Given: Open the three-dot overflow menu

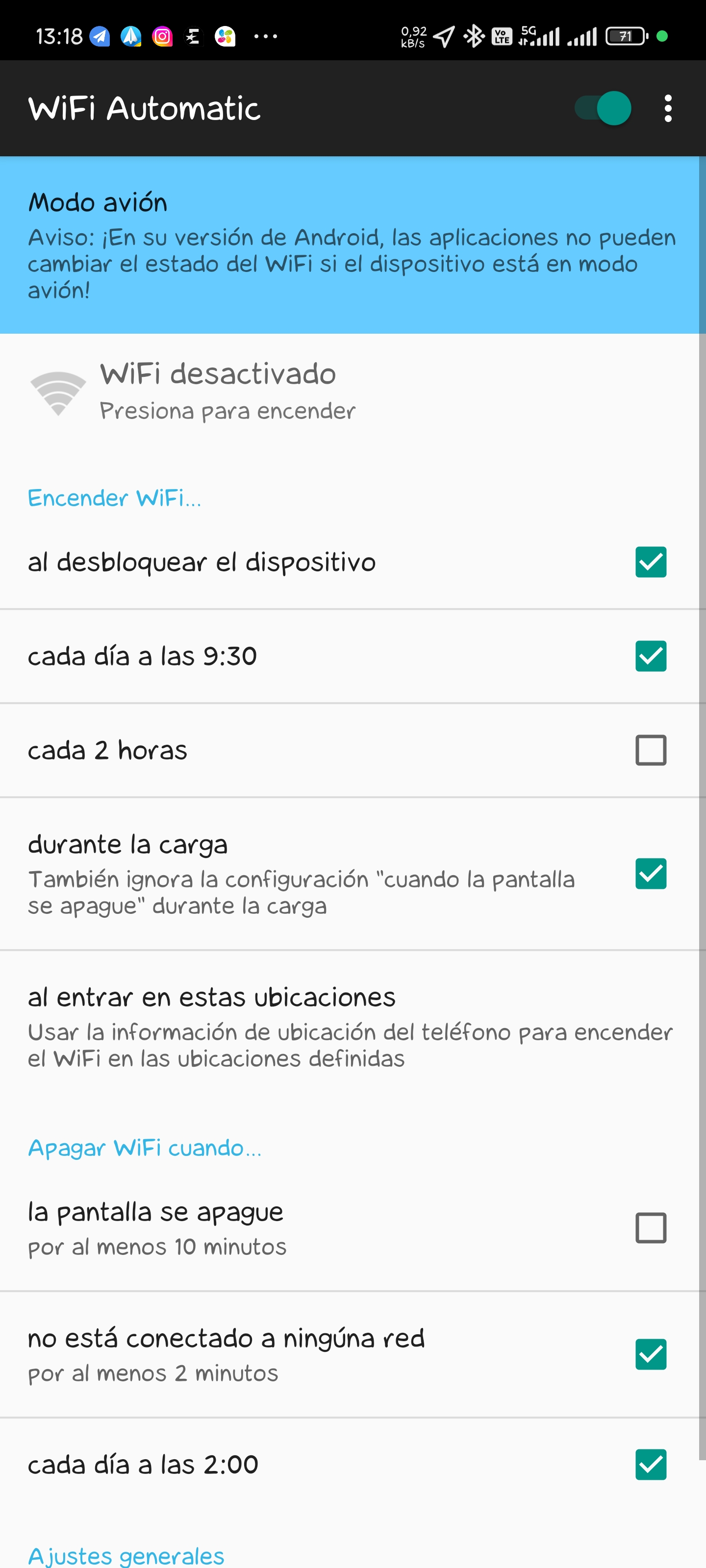Looking at the screenshot, I should point(668,108).
